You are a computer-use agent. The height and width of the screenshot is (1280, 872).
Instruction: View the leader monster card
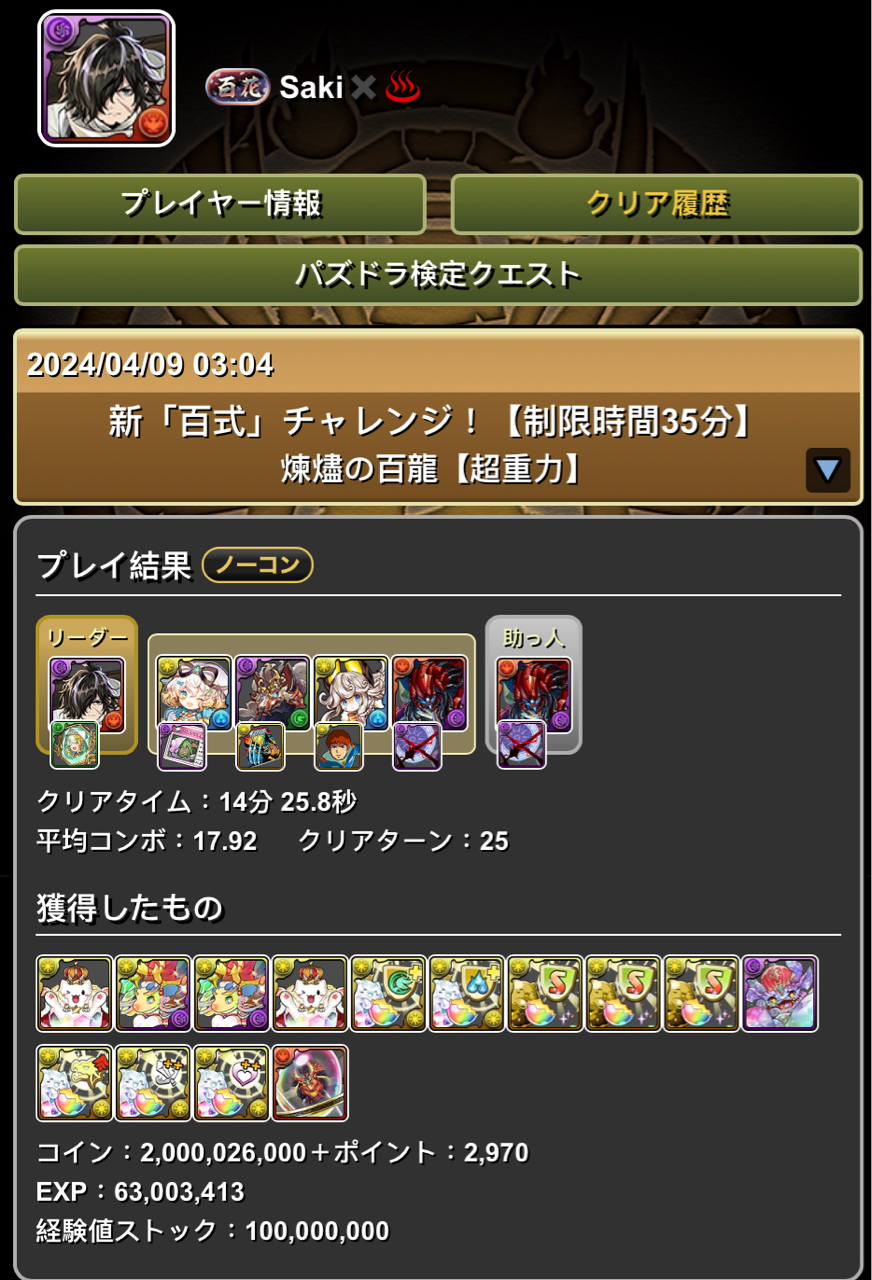87,695
